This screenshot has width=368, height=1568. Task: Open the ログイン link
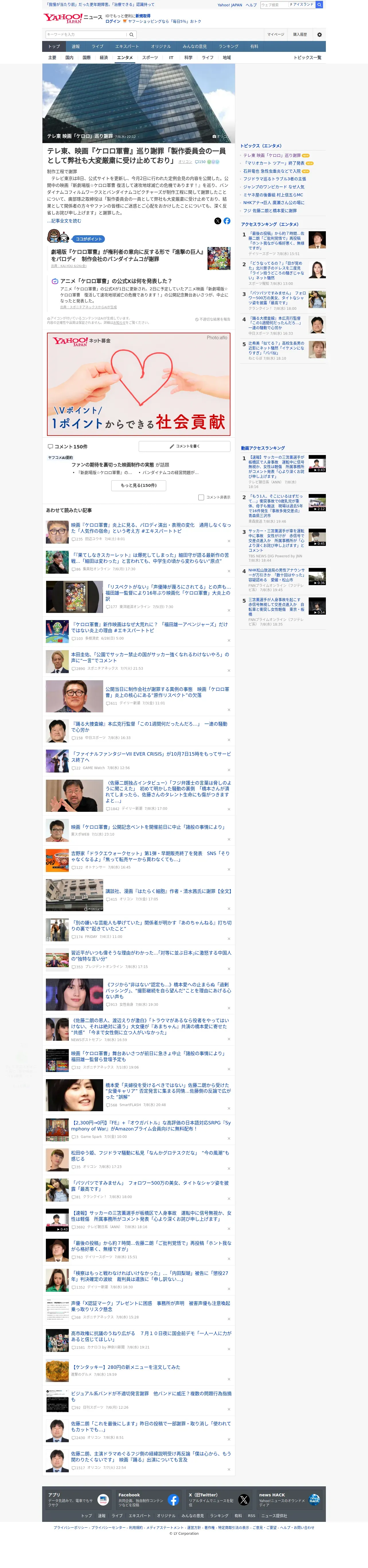point(113,21)
